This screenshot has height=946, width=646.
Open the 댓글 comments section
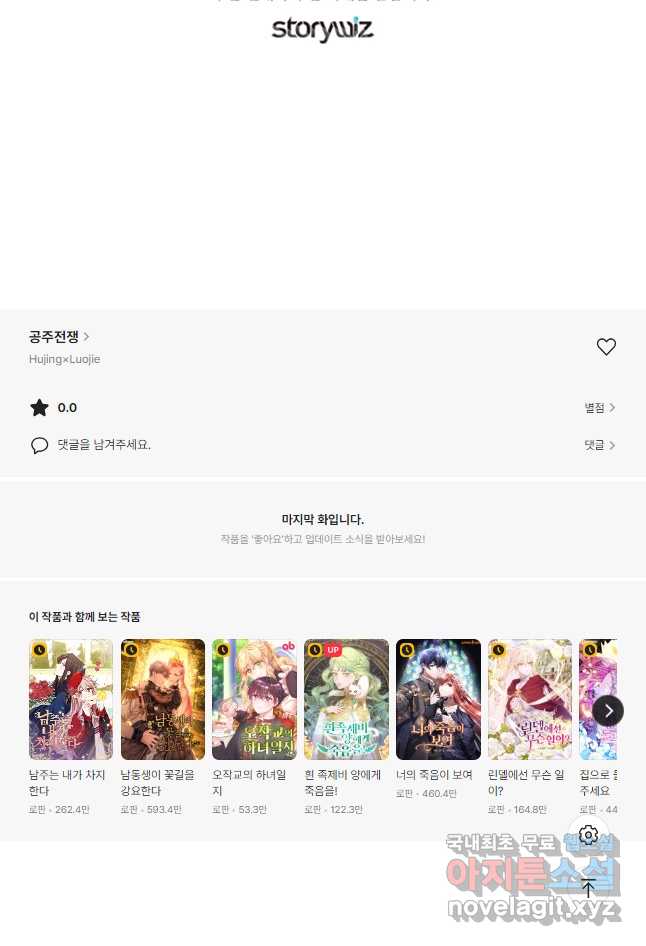click(599, 445)
